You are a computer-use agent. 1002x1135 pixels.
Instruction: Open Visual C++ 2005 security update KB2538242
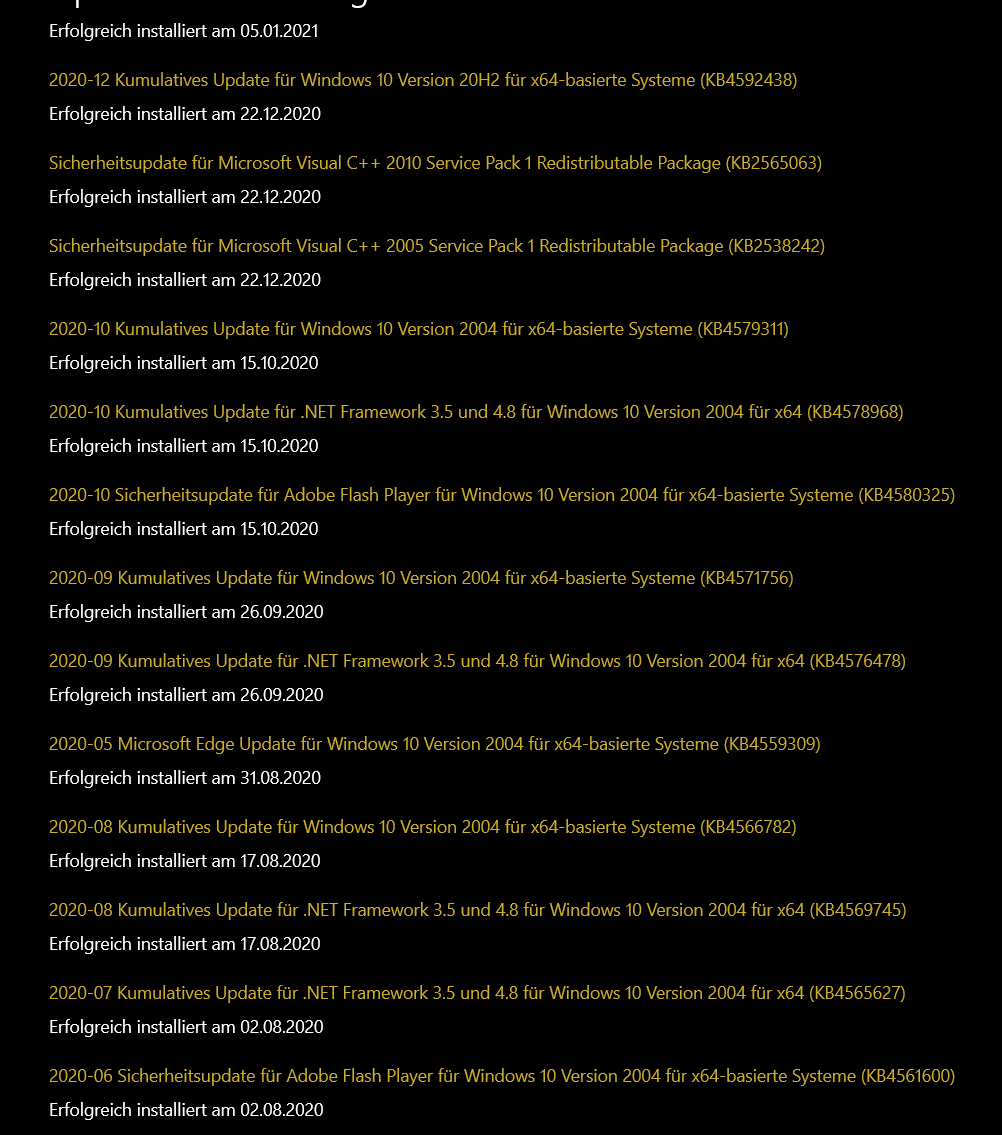436,246
